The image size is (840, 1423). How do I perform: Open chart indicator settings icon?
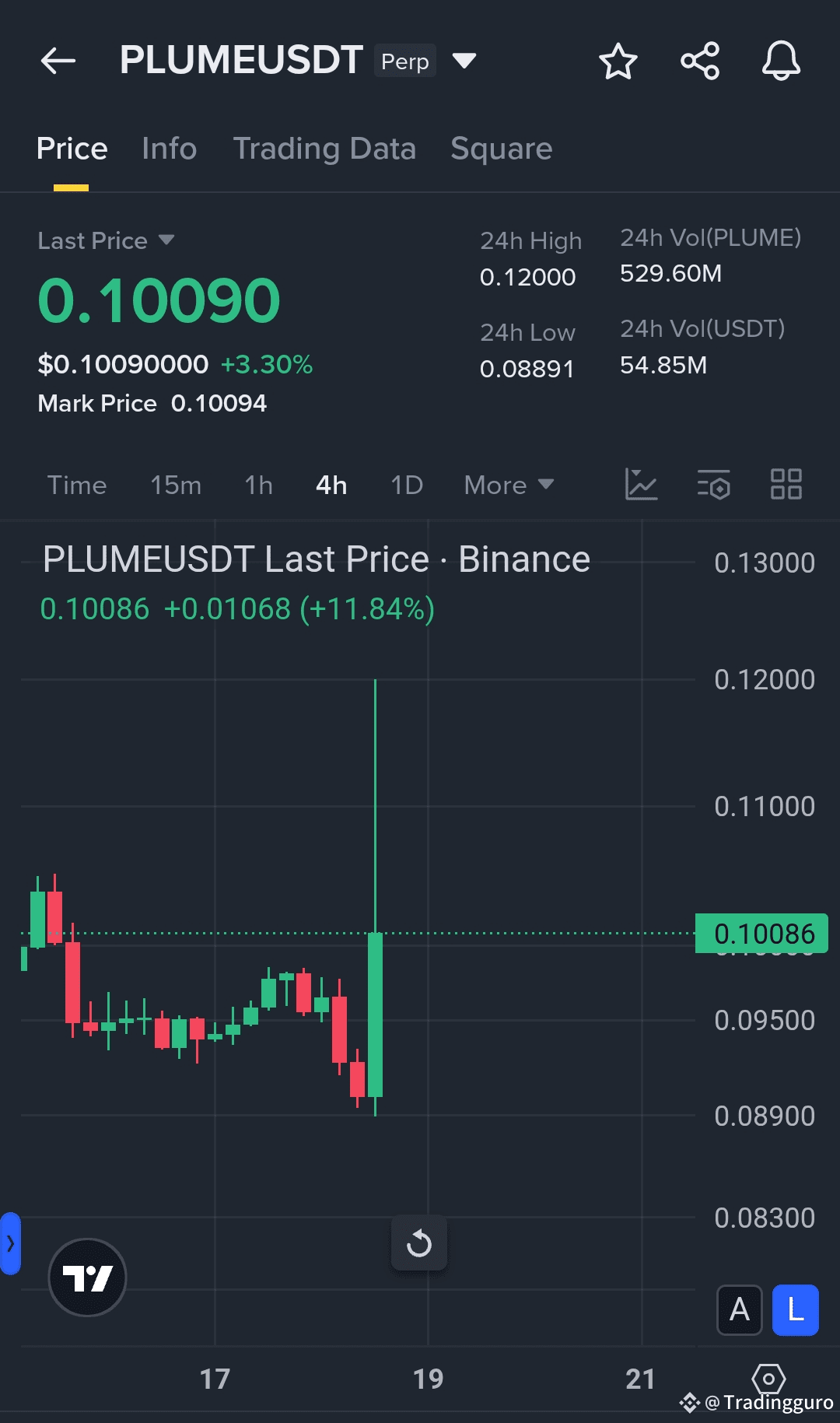point(713,484)
